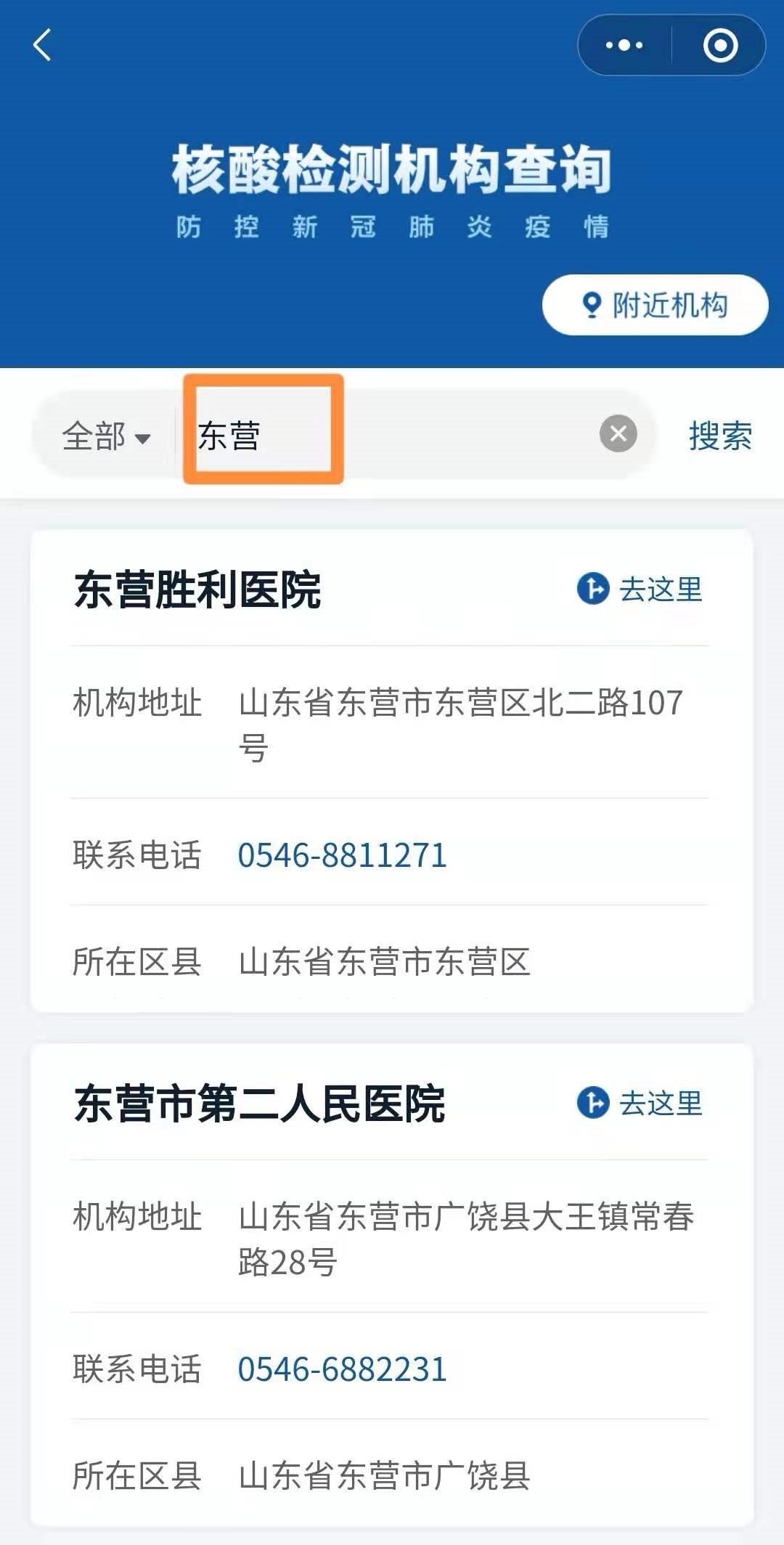
Task: Navigate to 东营市第二人民医院 via 去这里
Action: (640, 1103)
